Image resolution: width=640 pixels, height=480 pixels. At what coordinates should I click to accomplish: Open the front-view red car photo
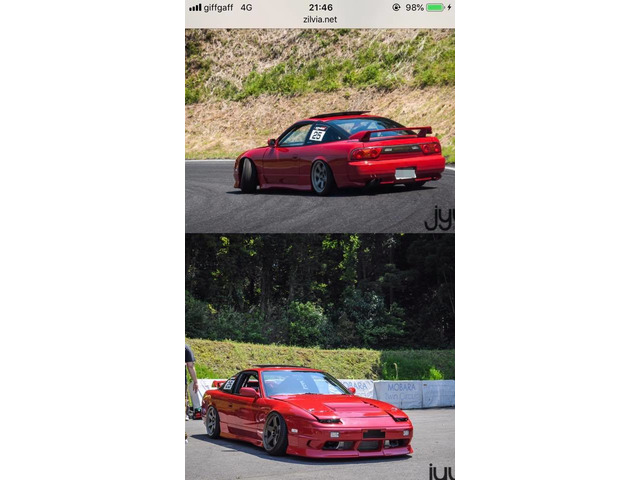(x=320, y=357)
